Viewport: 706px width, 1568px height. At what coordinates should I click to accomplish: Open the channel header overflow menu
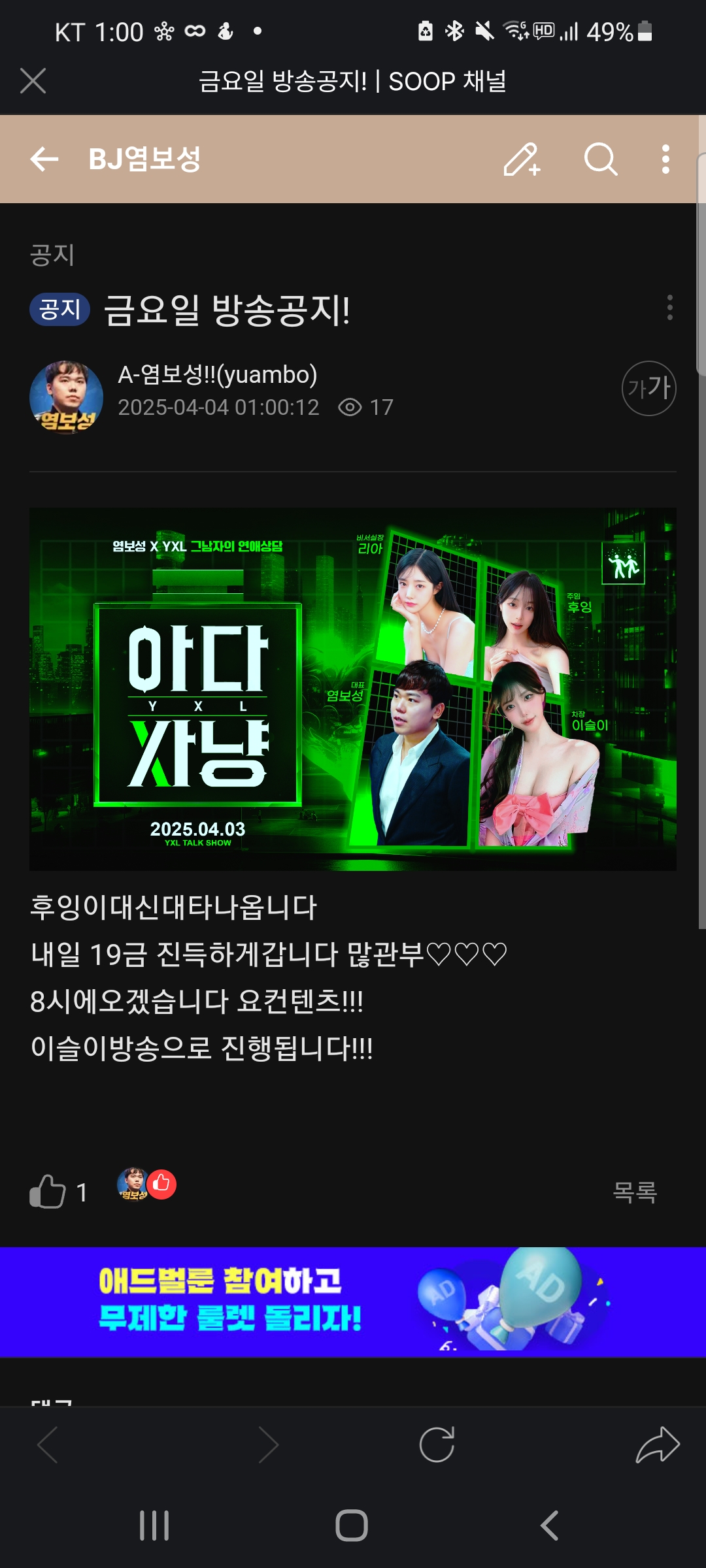coord(665,159)
